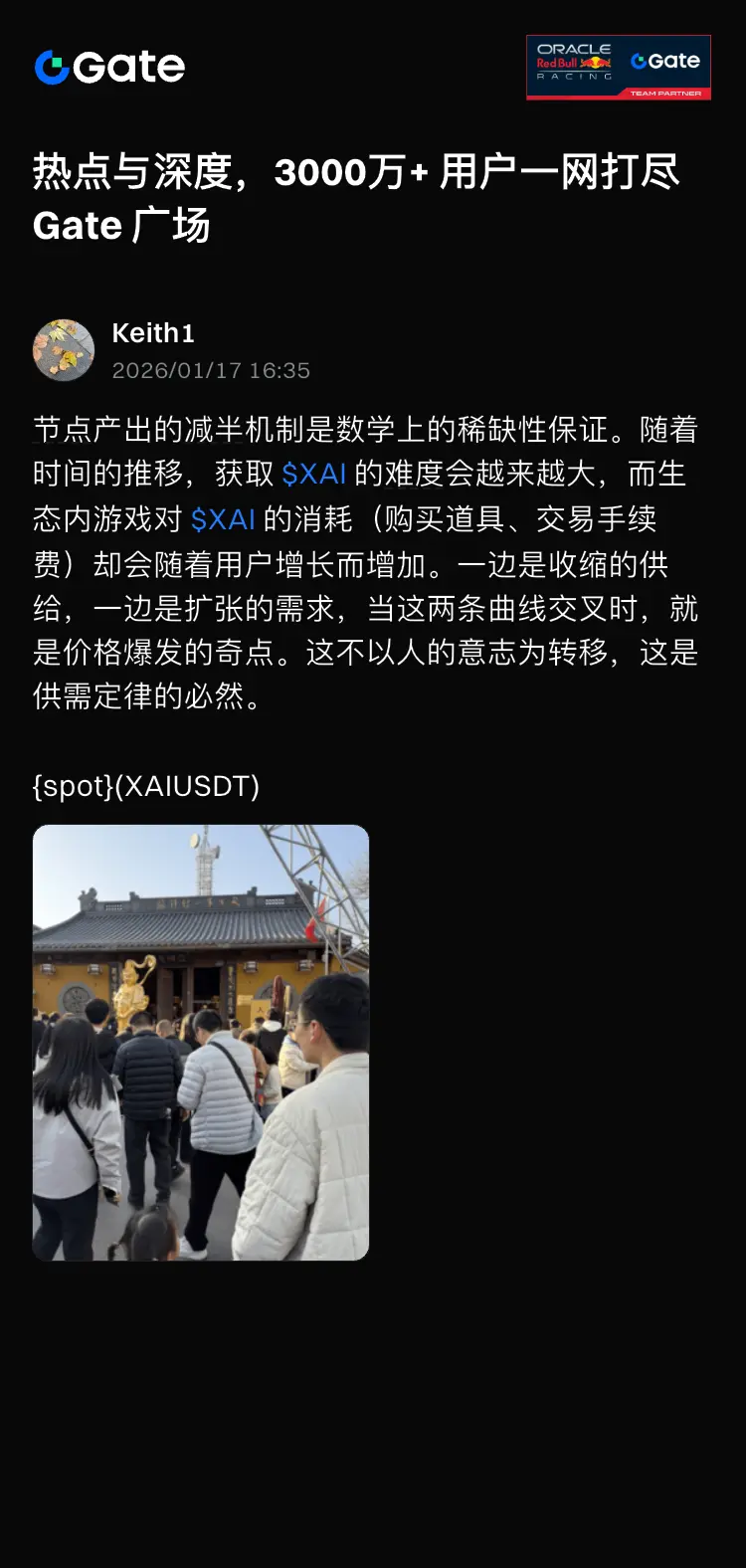746x1568 pixels.
Task: Open the Oracle Red Bull Racing partner banner
Action: (619, 67)
